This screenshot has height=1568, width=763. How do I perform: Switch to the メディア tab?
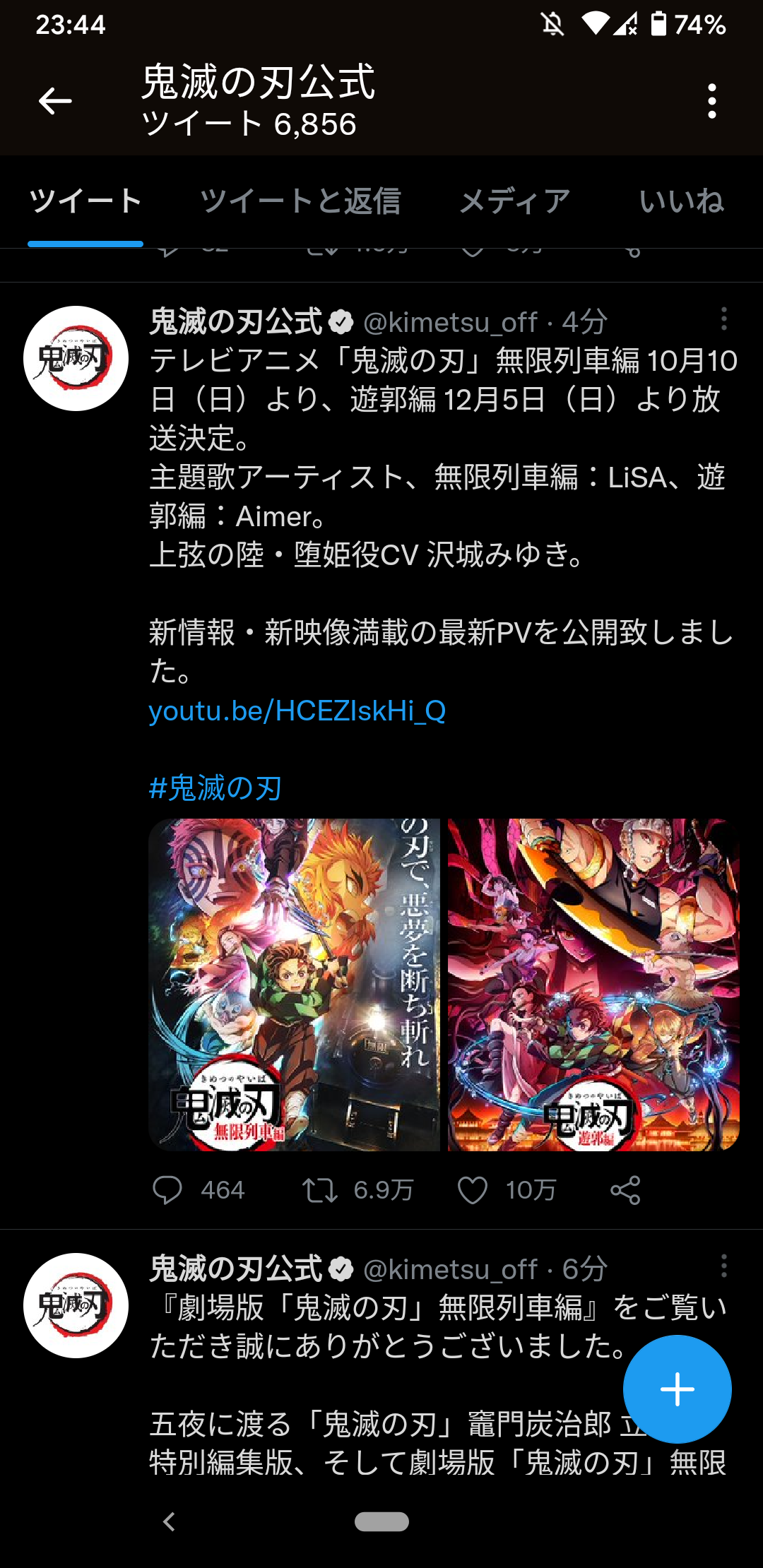click(x=514, y=201)
